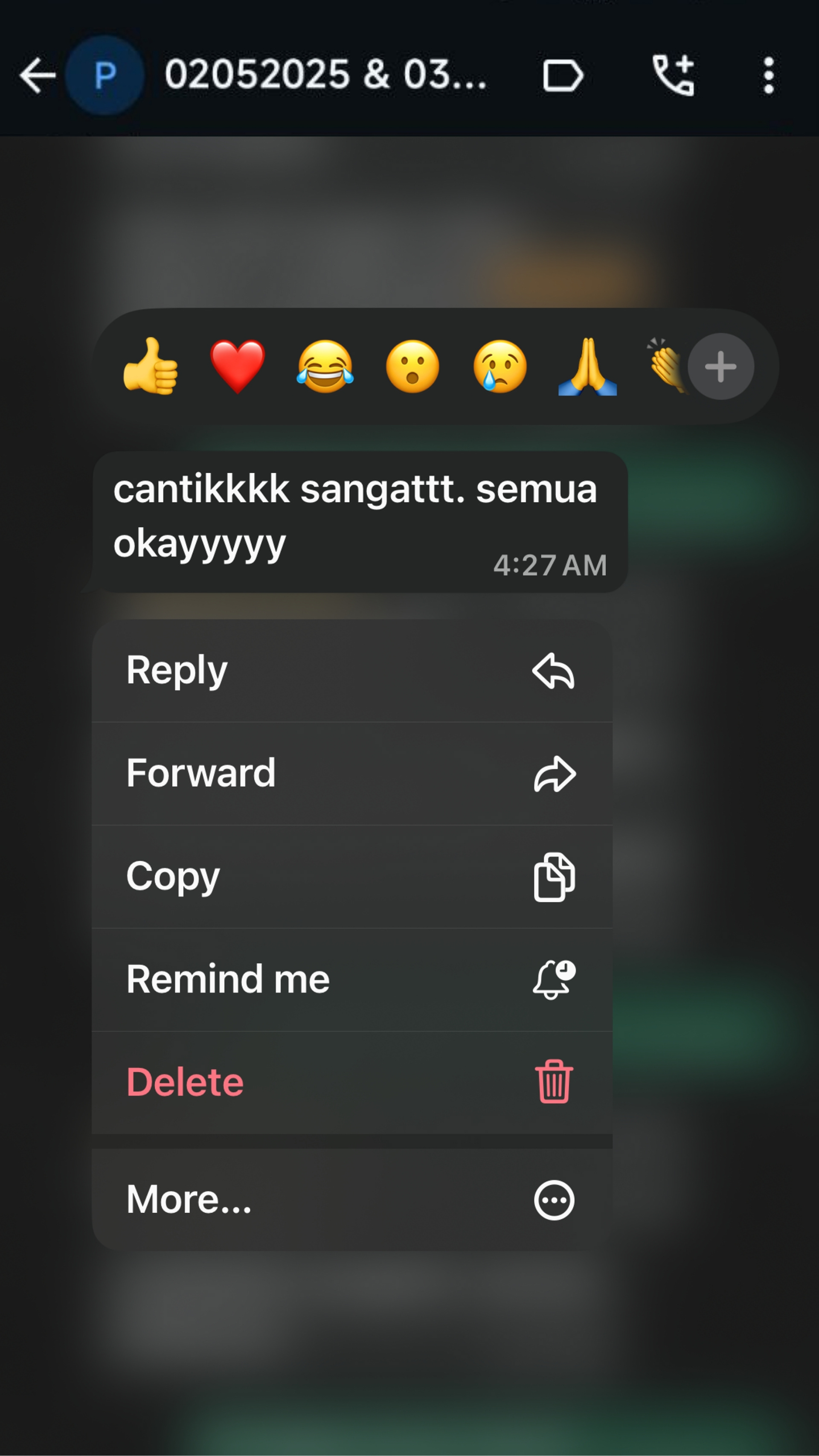React with the thumbs up emoji
Image resolution: width=819 pixels, height=1456 pixels.
point(150,366)
